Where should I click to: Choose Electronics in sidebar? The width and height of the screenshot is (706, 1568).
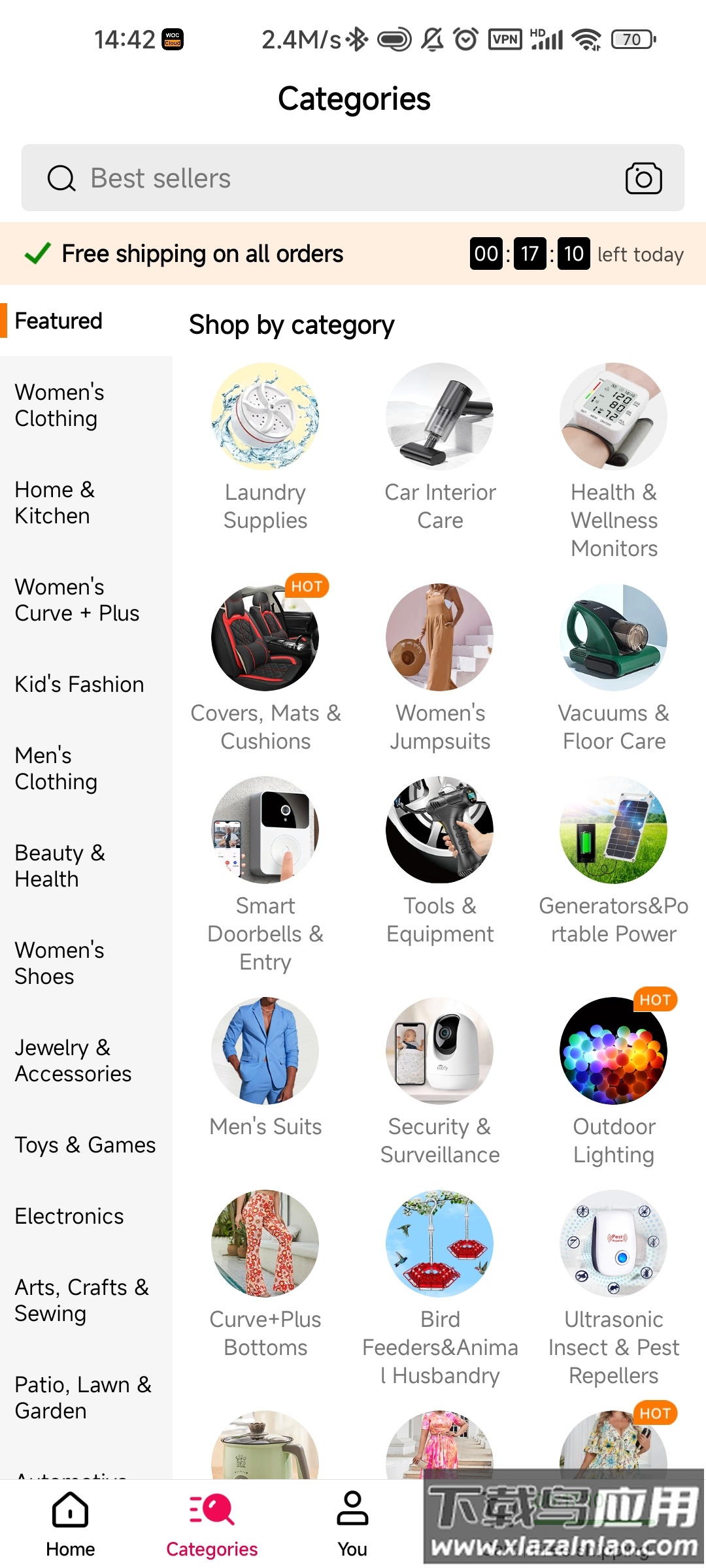69,1216
